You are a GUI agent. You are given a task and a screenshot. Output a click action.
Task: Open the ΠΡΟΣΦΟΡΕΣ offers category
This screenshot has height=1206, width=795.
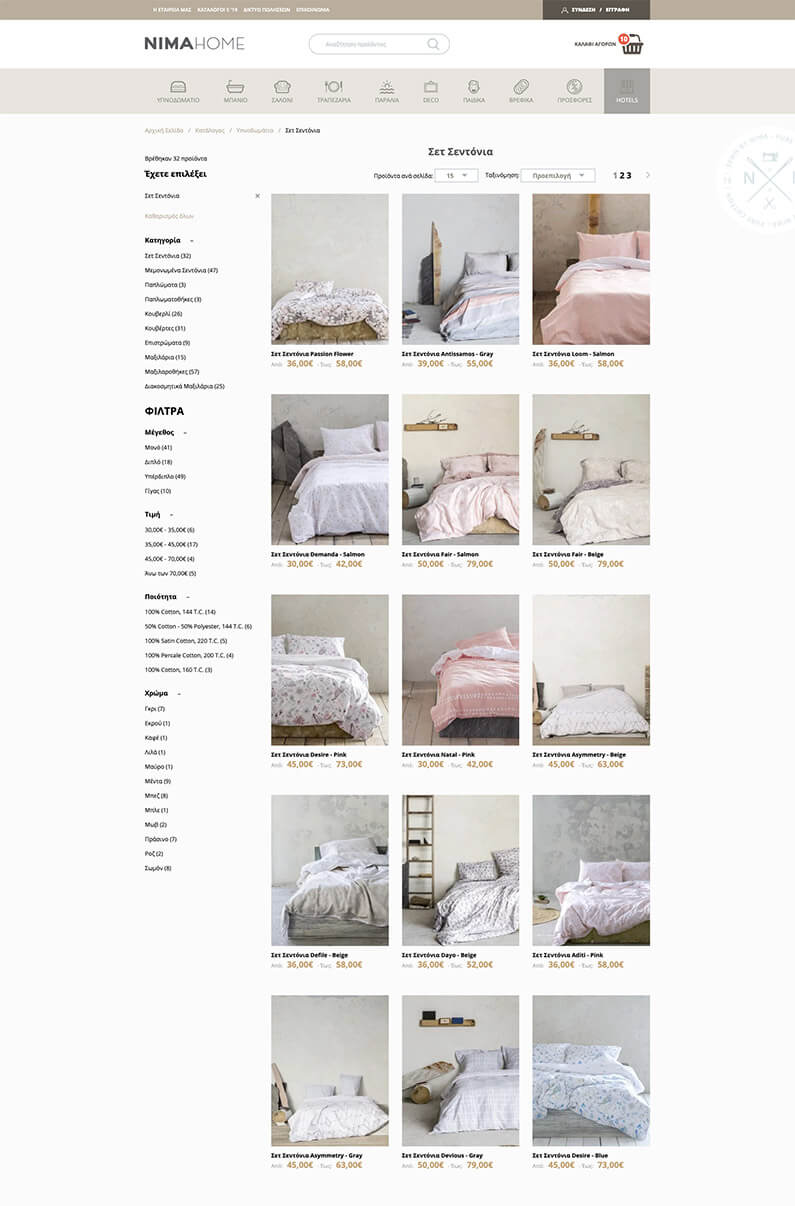[574, 91]
